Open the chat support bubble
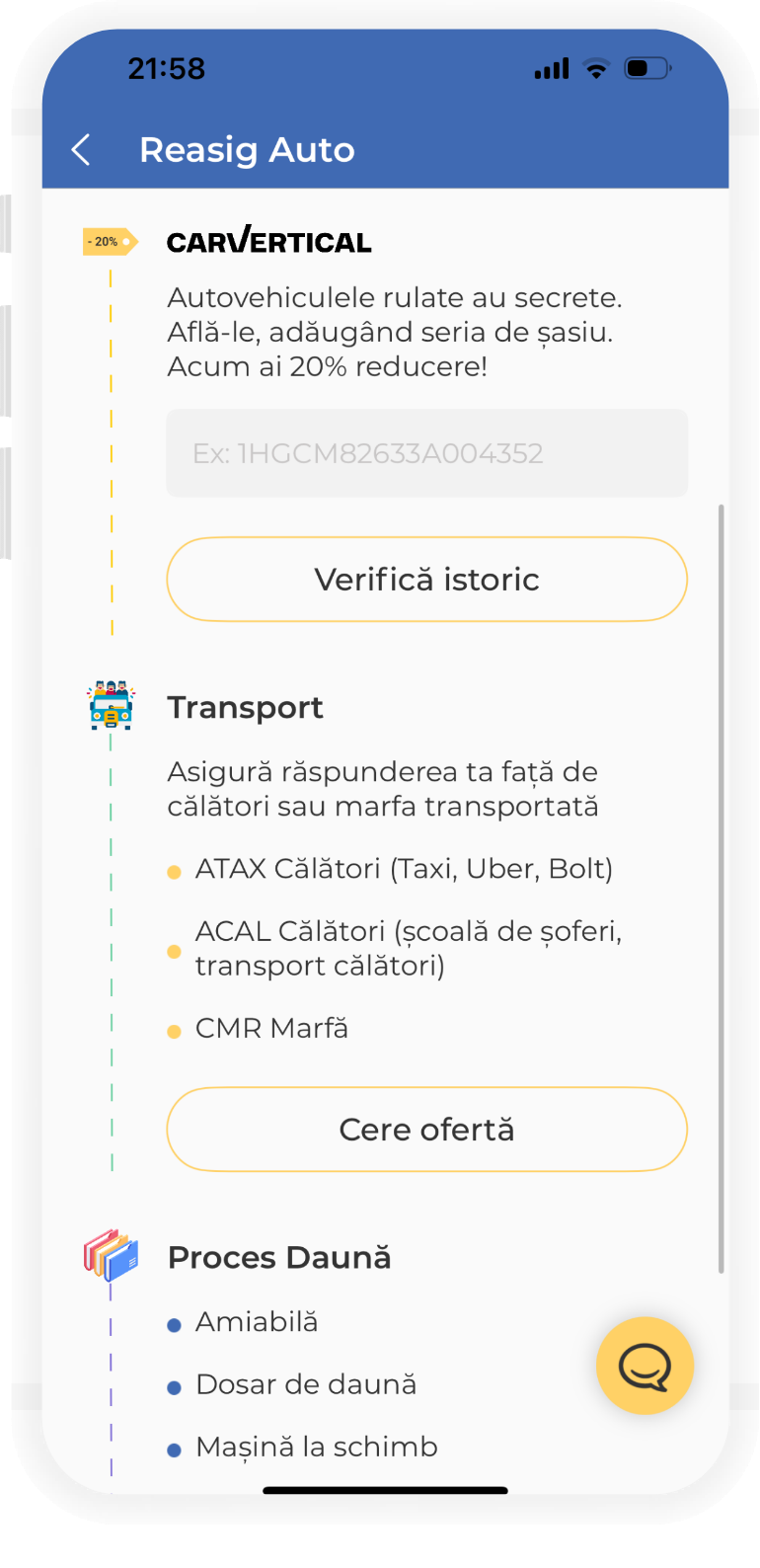Image resolution: width=760 pixels, height=1568 pixels. 645,1366
